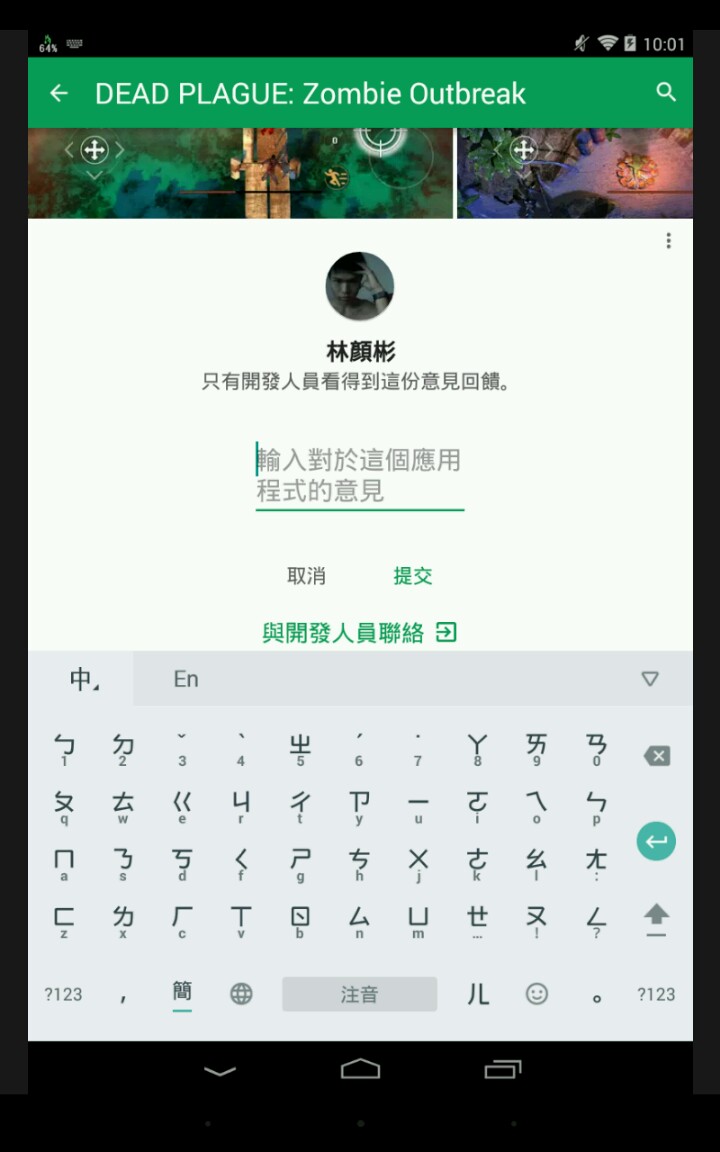Open the emoji key on the keyboard
Image resolution: width=720 pixels, height=1152 pixels.
click(x=537, y=993)
